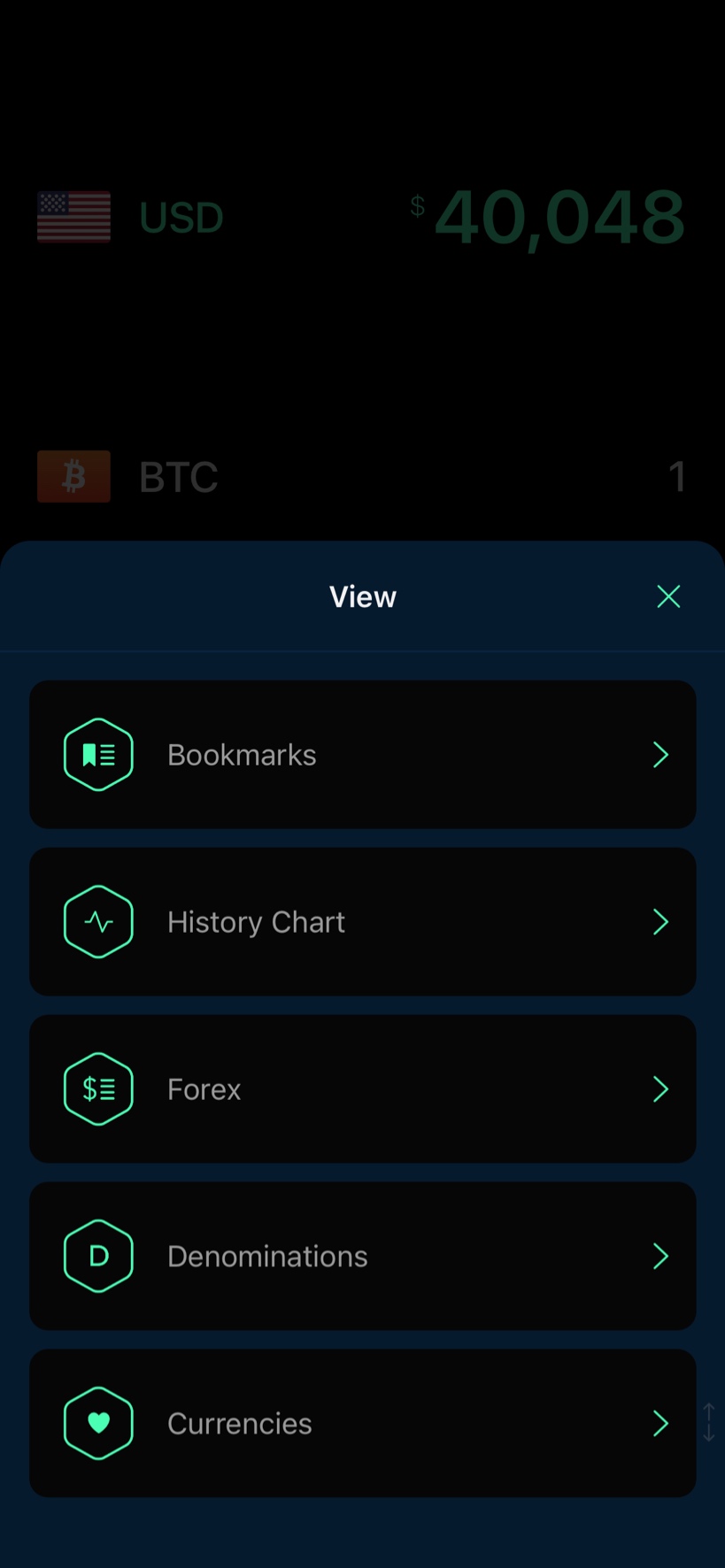Close the View sheet
Image resolution: width=725 pixels, height=1568 pixels.
tap(668, 596)
